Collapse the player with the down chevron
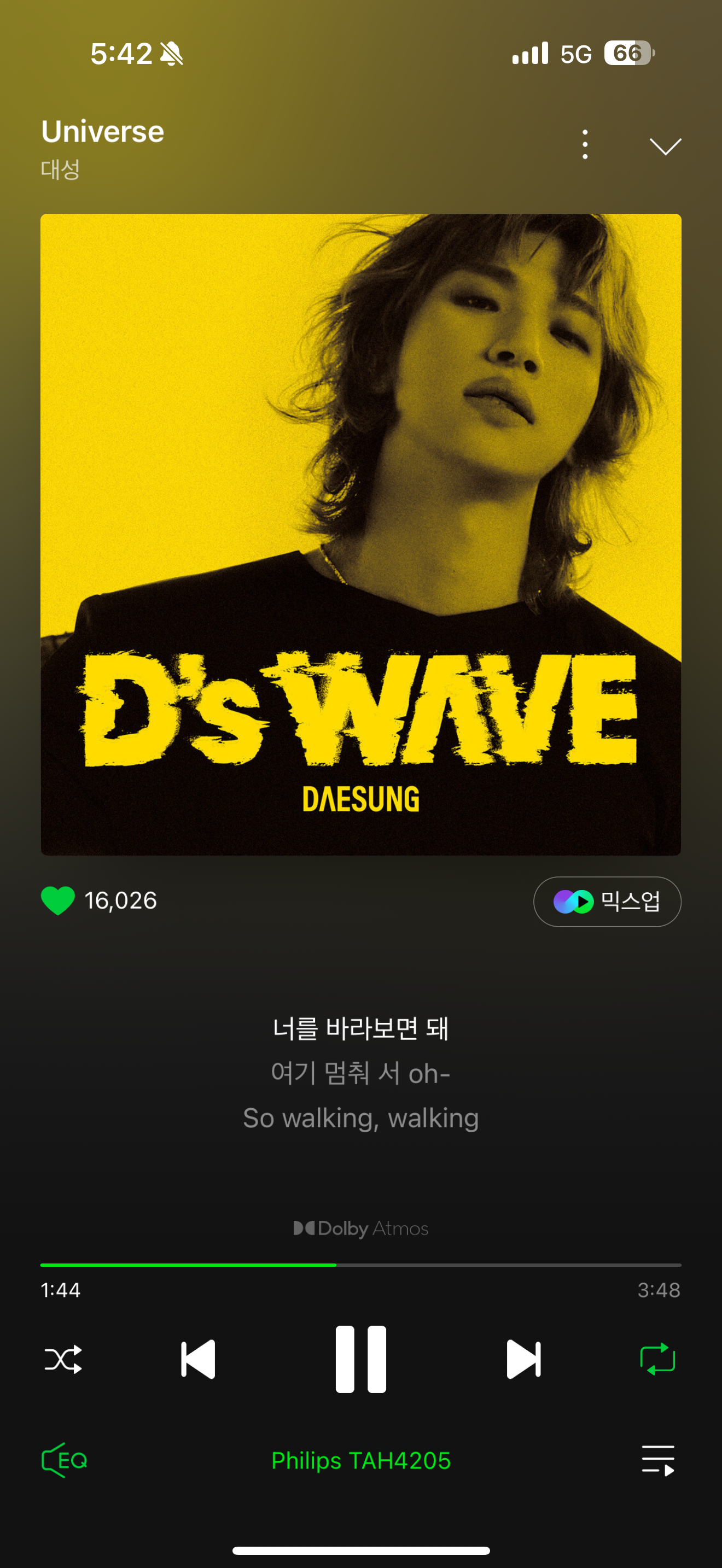Screen dimensions: 722x1568 tap(665, 146)
